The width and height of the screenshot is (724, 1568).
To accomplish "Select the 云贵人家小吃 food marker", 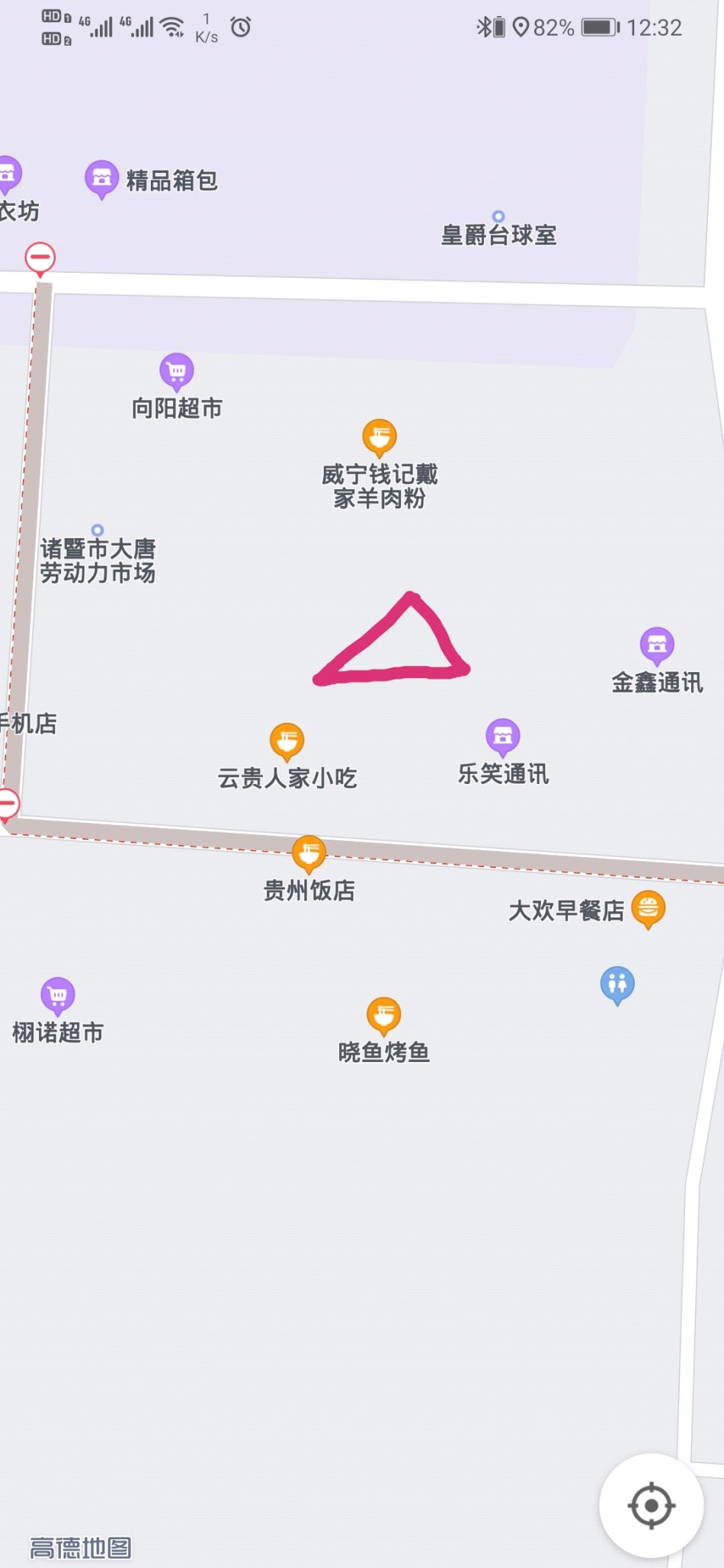I will (287, 741).
